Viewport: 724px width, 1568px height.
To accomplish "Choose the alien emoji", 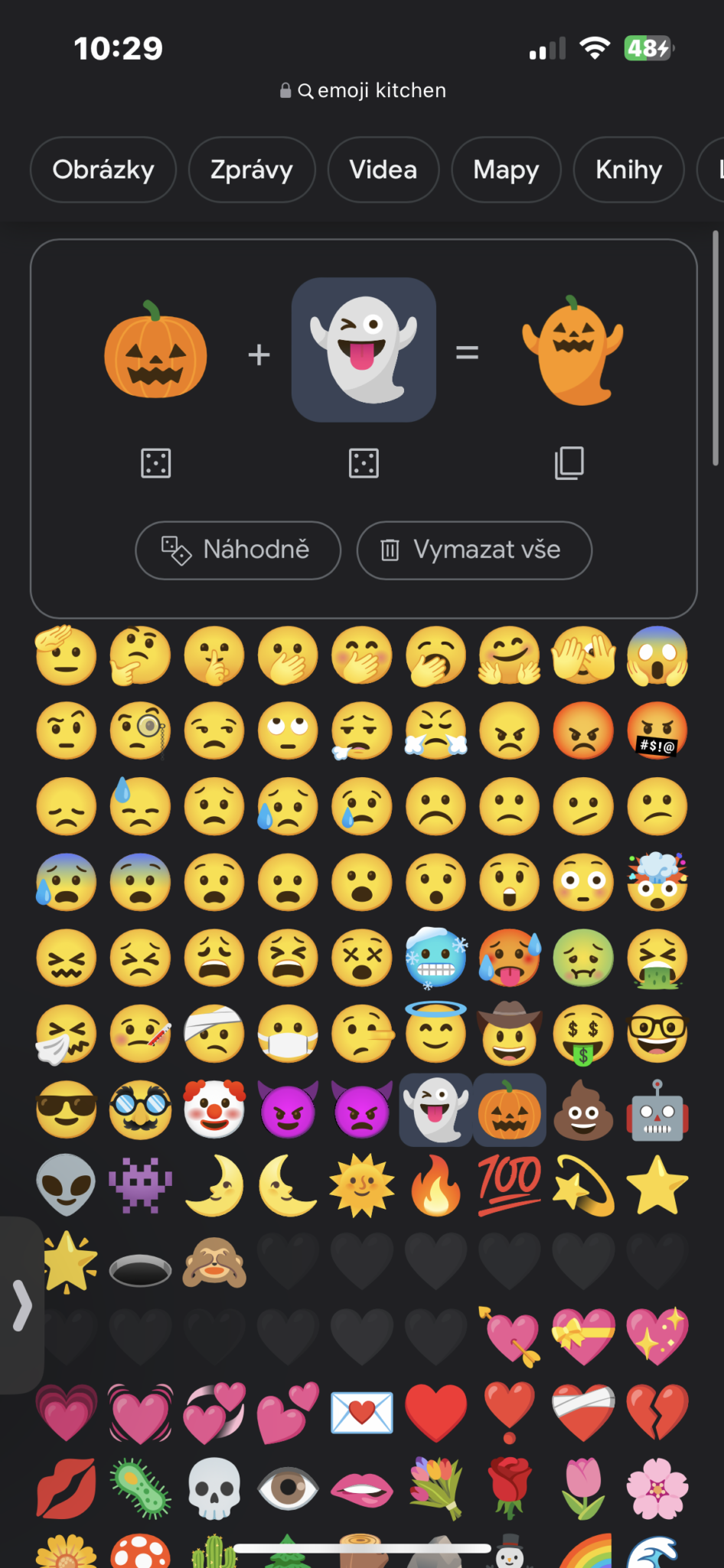I will coord(66,1184).
